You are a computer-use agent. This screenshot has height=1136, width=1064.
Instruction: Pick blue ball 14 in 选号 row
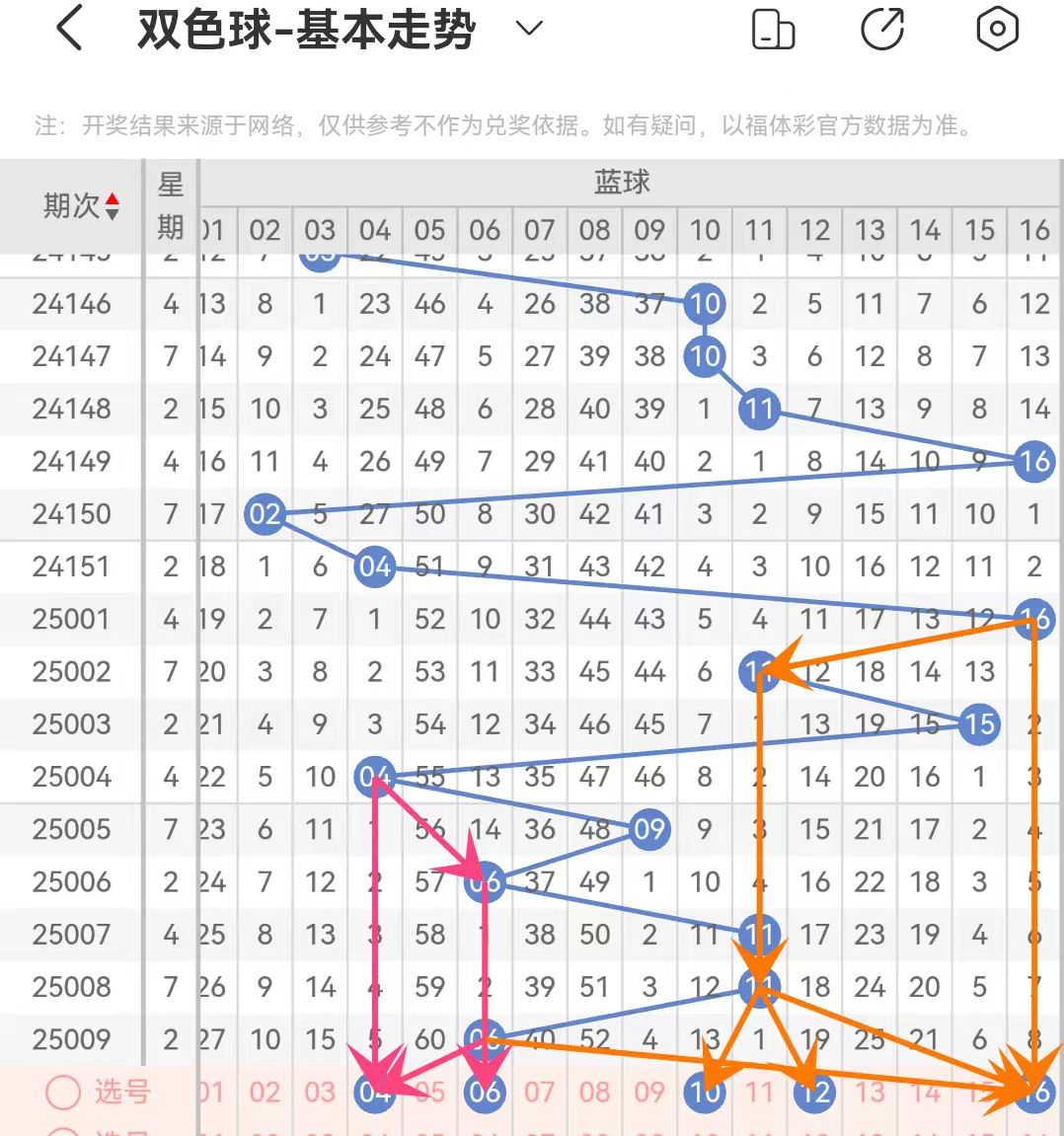pos(925,1093)
